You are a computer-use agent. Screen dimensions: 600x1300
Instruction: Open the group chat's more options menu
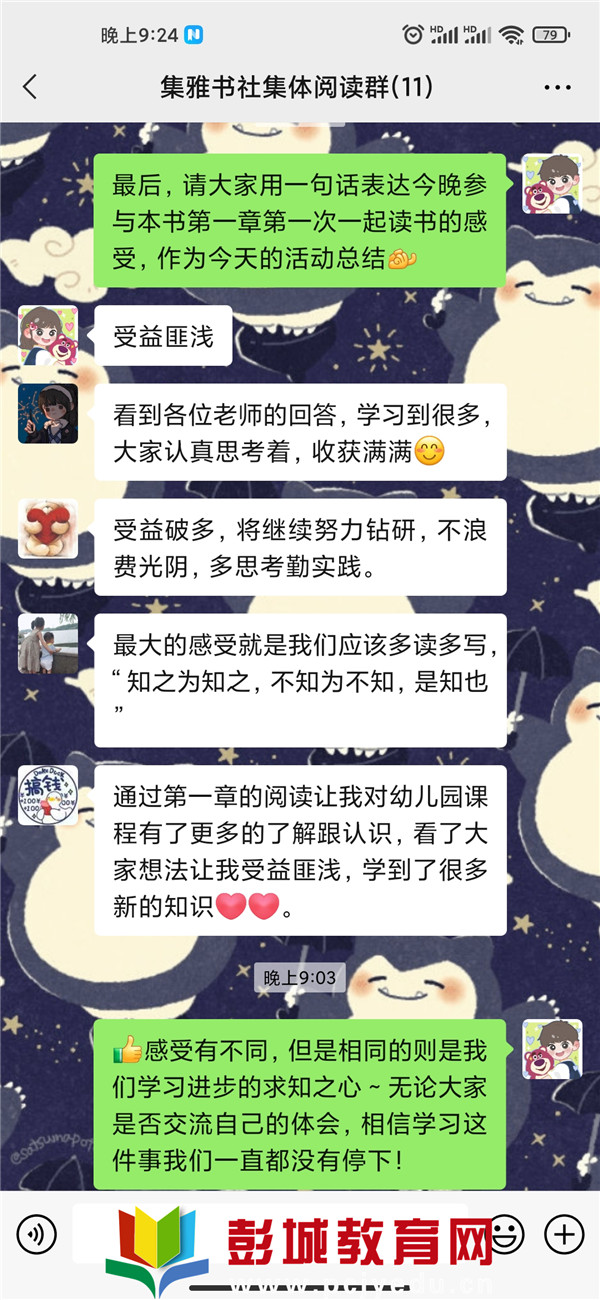tap(557, 88)
